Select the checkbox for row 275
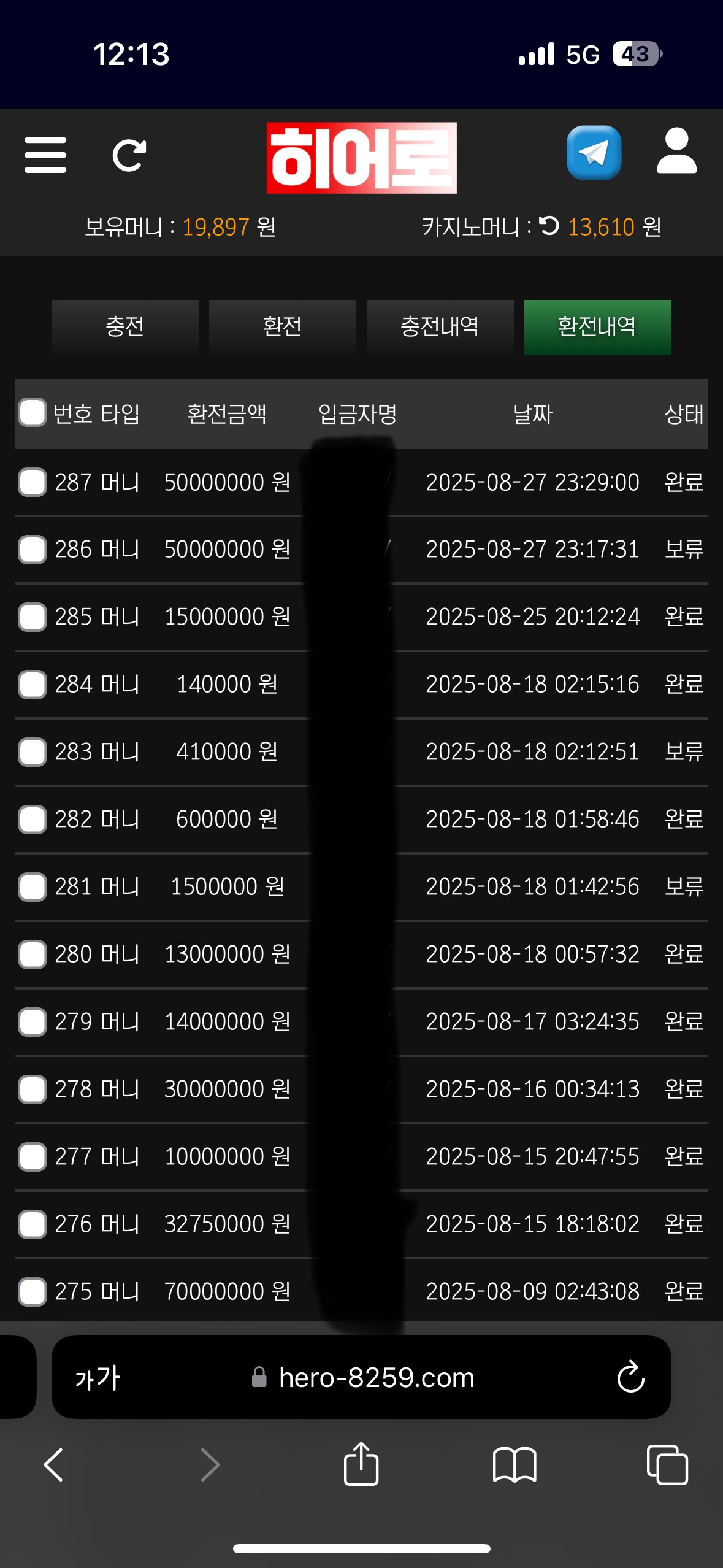Image resolution: width=723 pixels, height=1568 pixels. coord(33,1292)
